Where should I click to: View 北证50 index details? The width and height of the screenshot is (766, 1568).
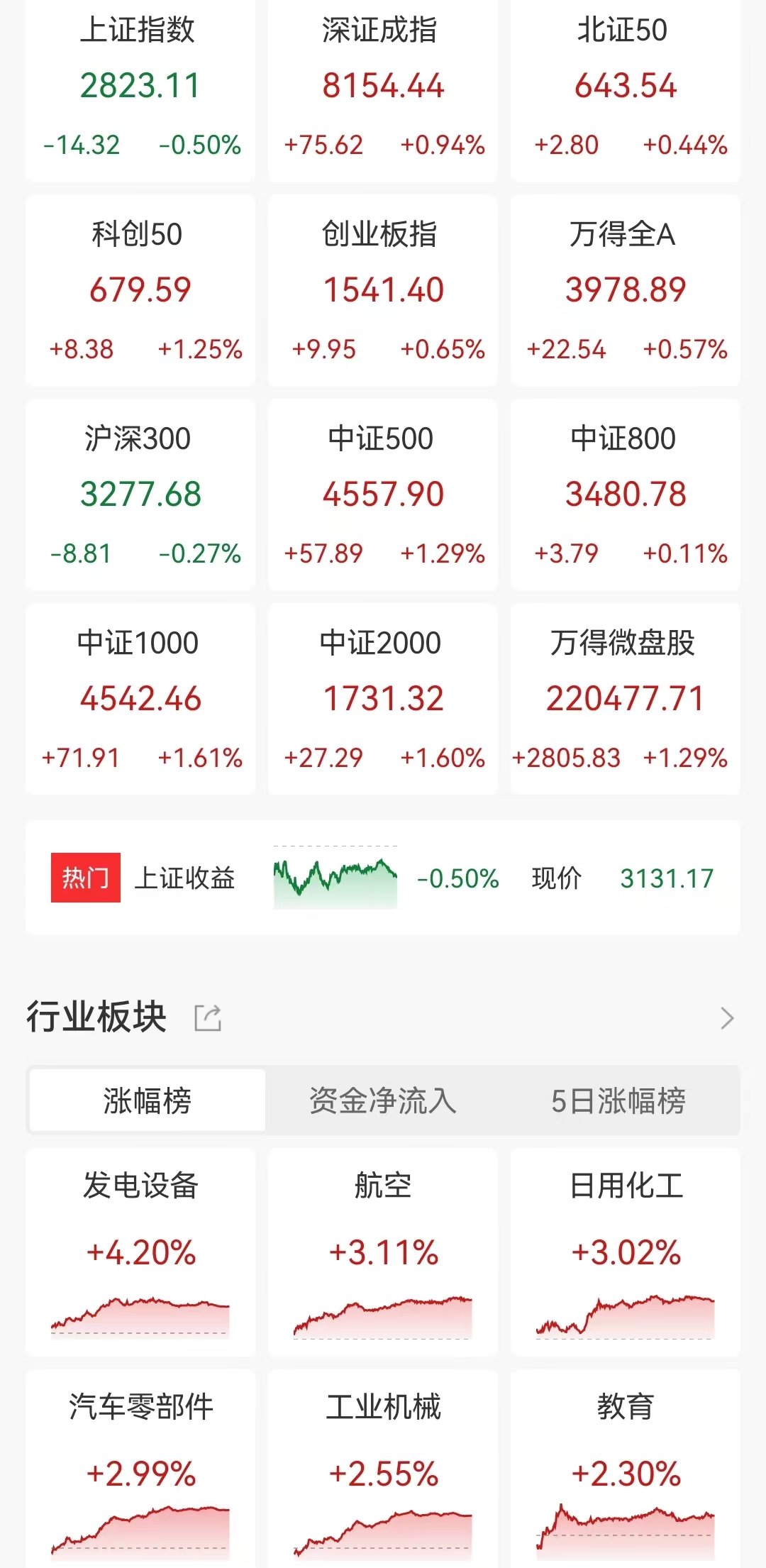[x=626, y=91]
